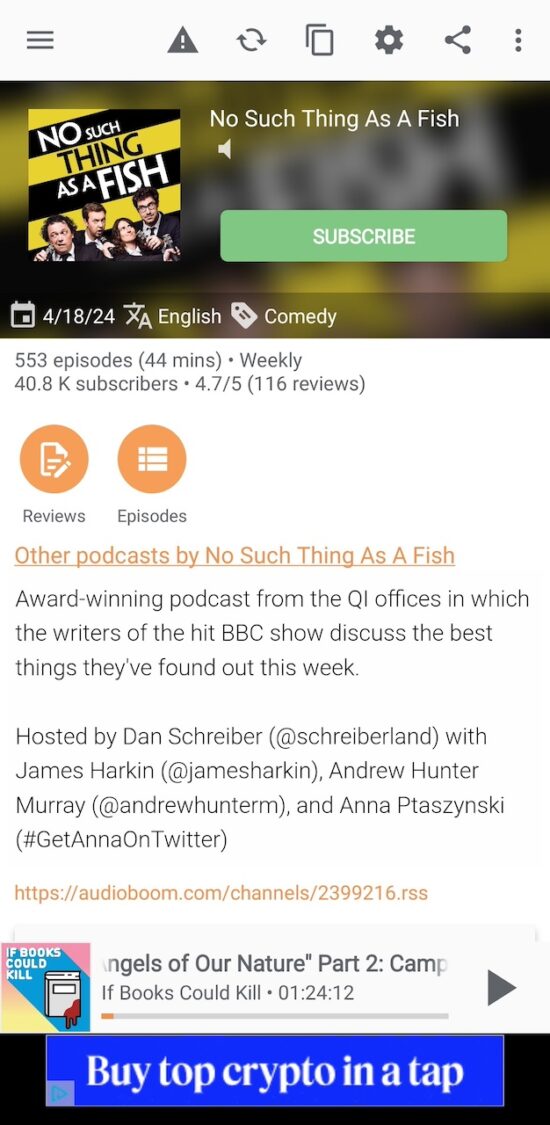Image resolution: width=550 pixels, height=1125 pixels.
Task: Share this podcast
Action: click(x=457, y=40)
